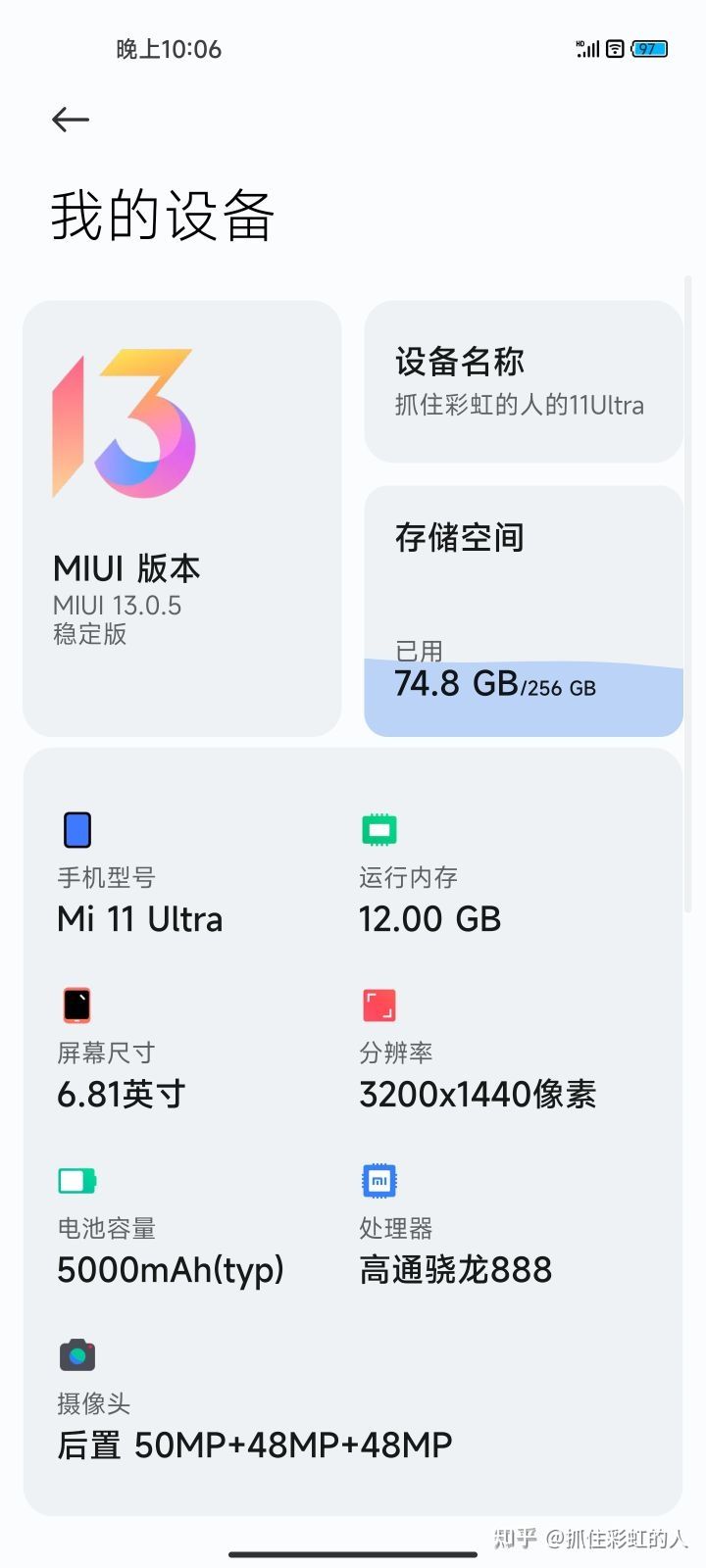The image size is (706, 1568).
Task: Click the back arrow
Action: tap(69, 119)
